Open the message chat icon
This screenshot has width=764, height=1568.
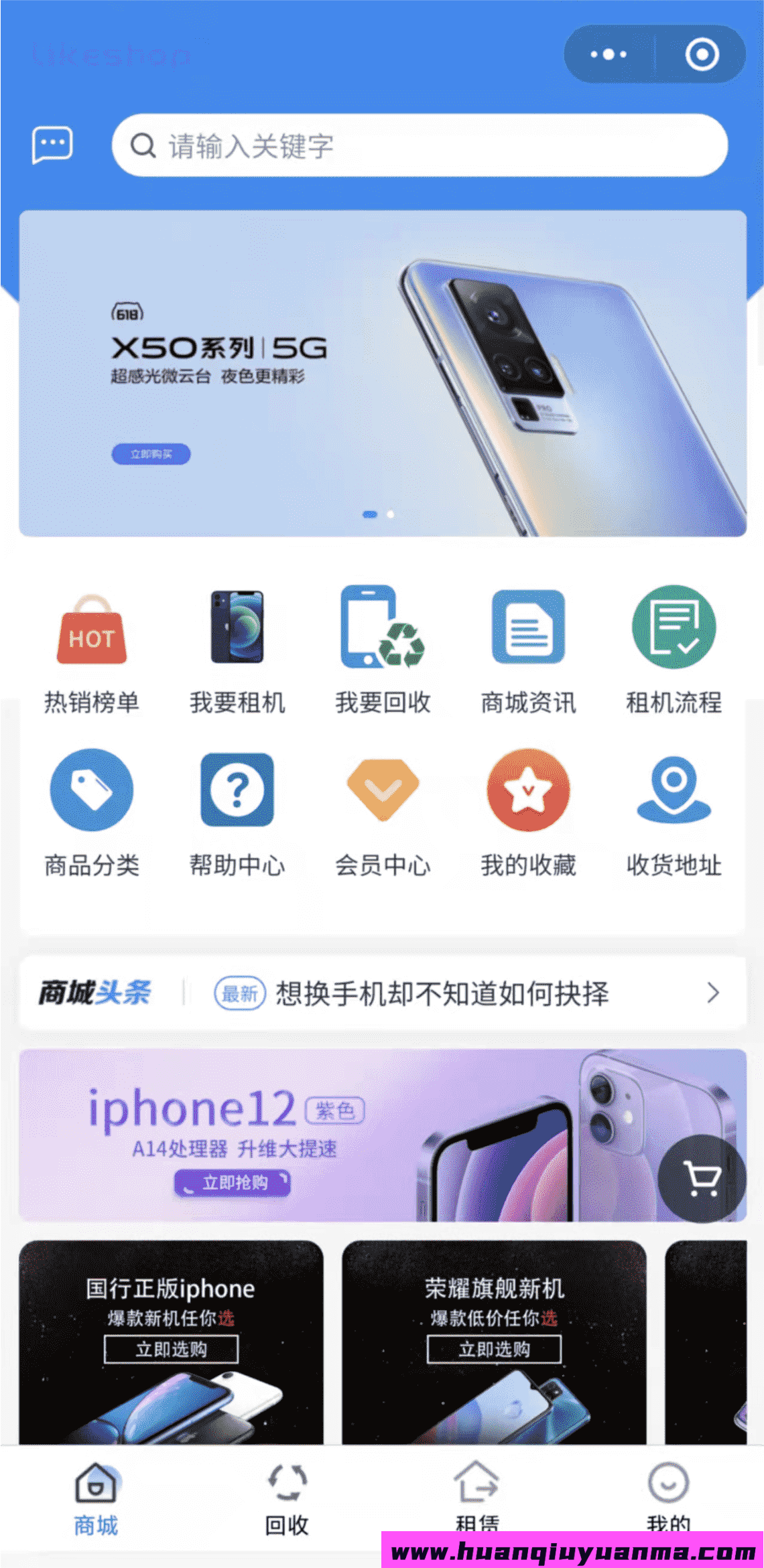(52, 144)
